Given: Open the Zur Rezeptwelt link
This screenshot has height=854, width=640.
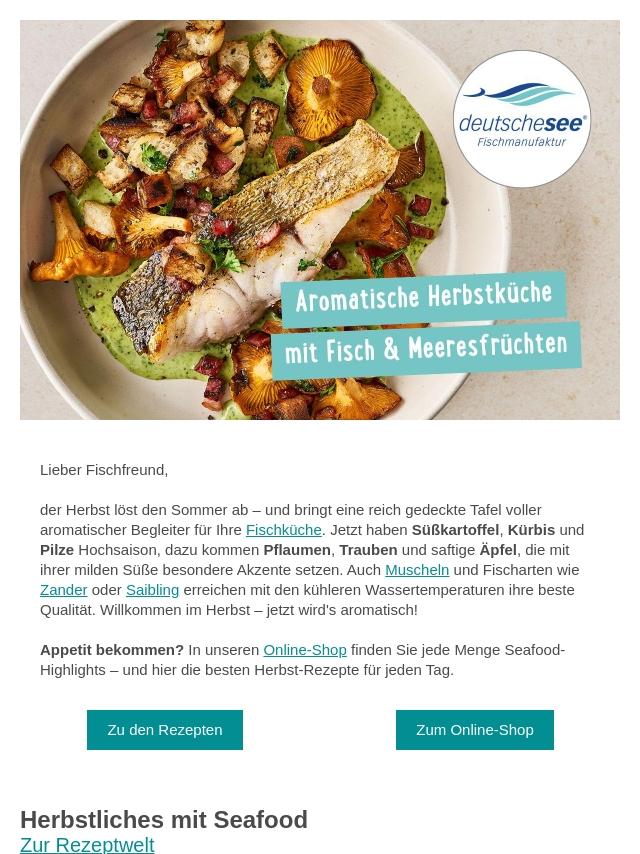Looking at the screenshot, I should [87, 843].
